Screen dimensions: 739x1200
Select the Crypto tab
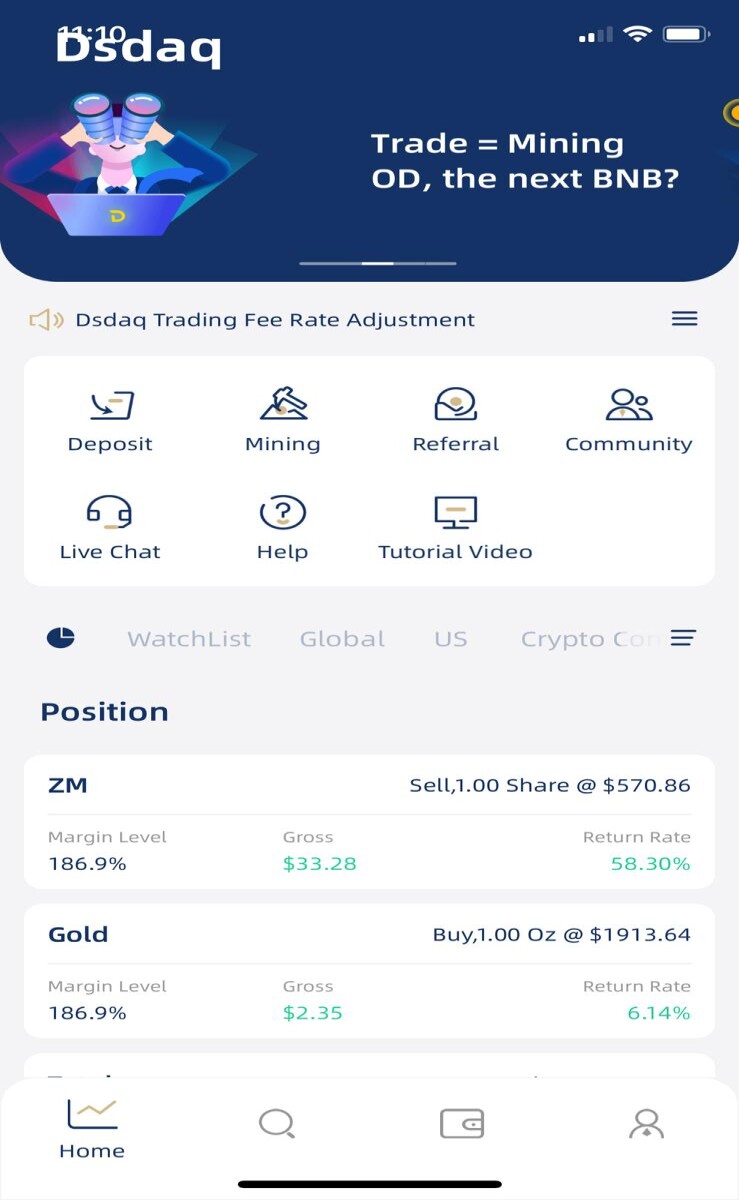click(591, 639)
